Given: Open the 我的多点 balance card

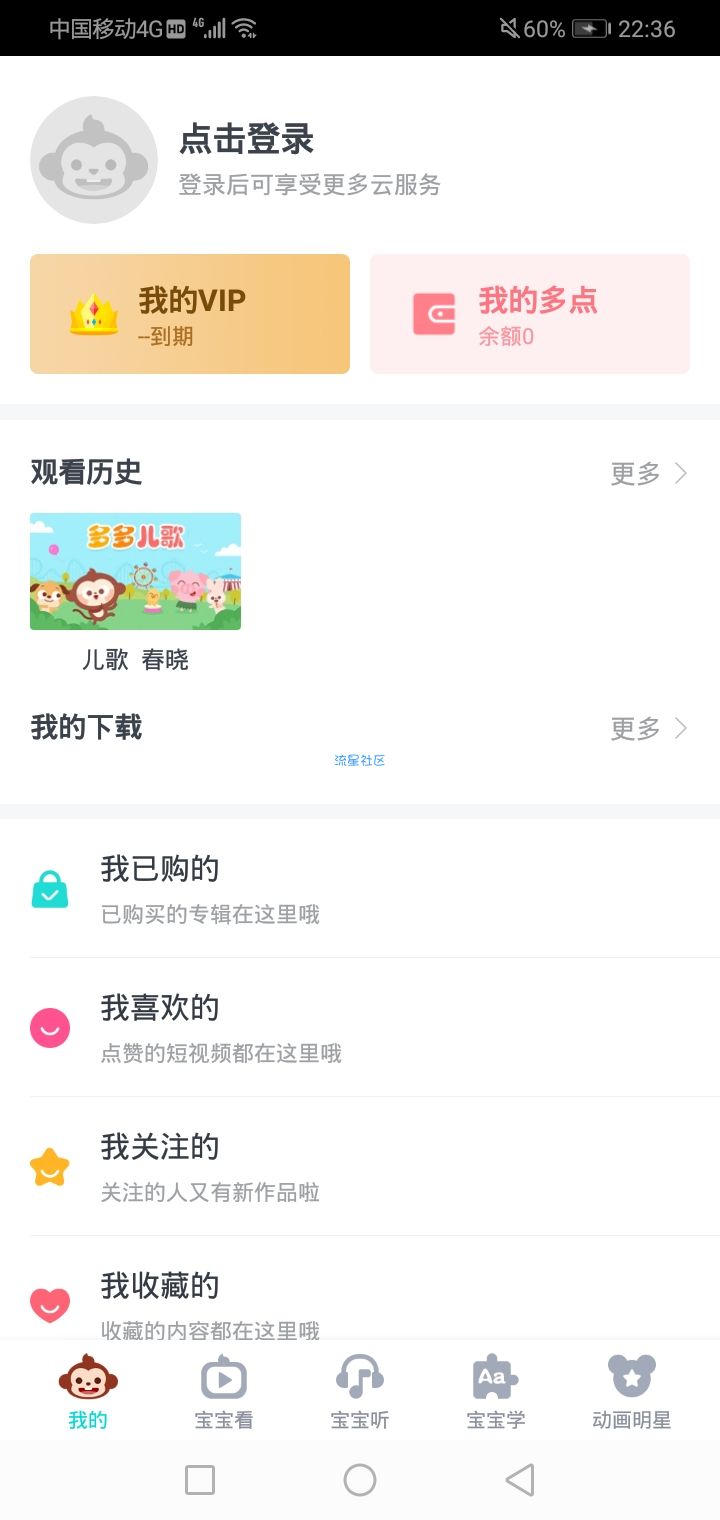Looking at the screenshot, I should click(x=530, y=314).
